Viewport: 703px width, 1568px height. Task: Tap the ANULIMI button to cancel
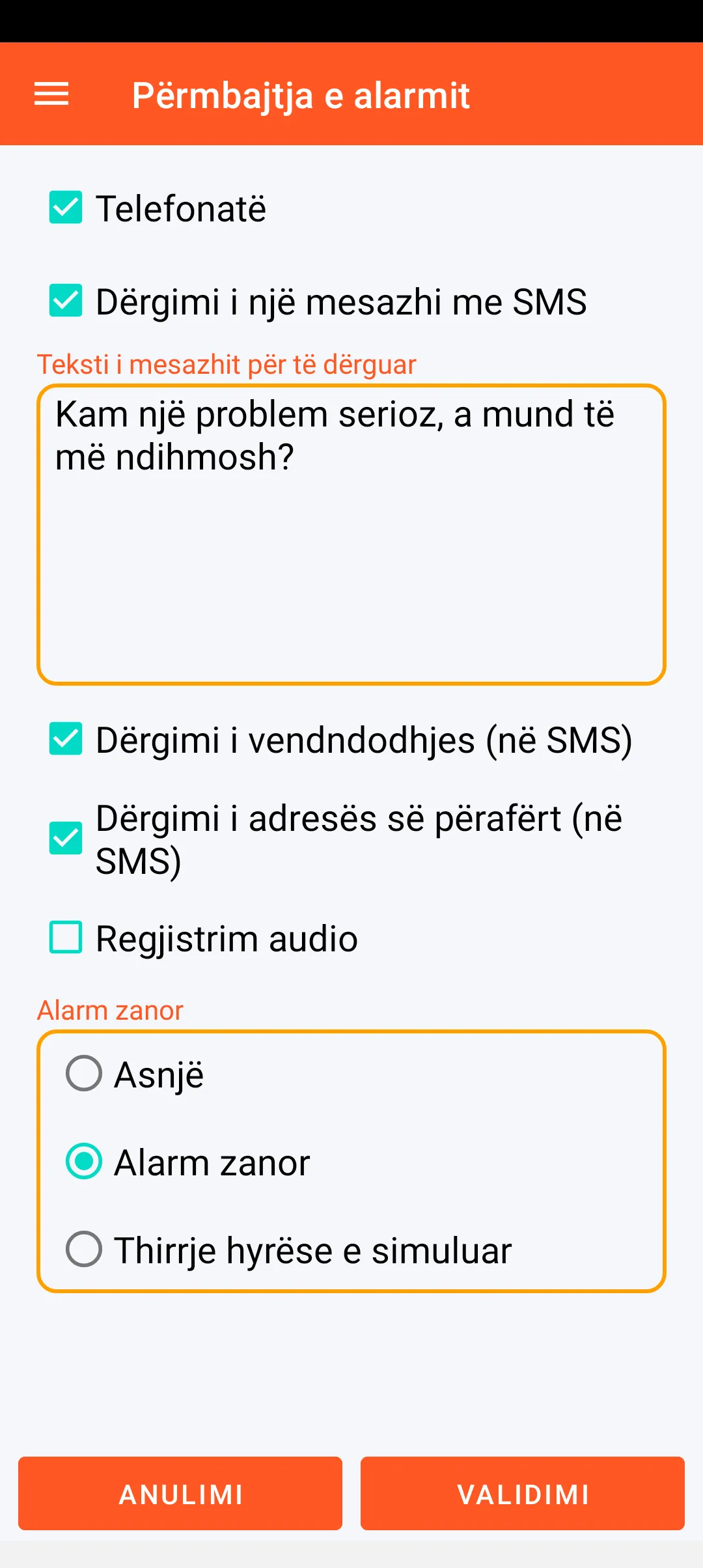pyautogui.click(x=180, y=1494)
